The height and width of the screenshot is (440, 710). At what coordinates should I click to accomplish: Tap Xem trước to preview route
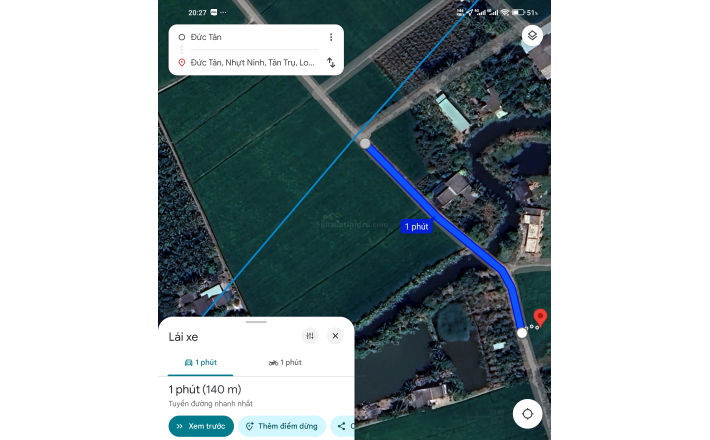201,426
